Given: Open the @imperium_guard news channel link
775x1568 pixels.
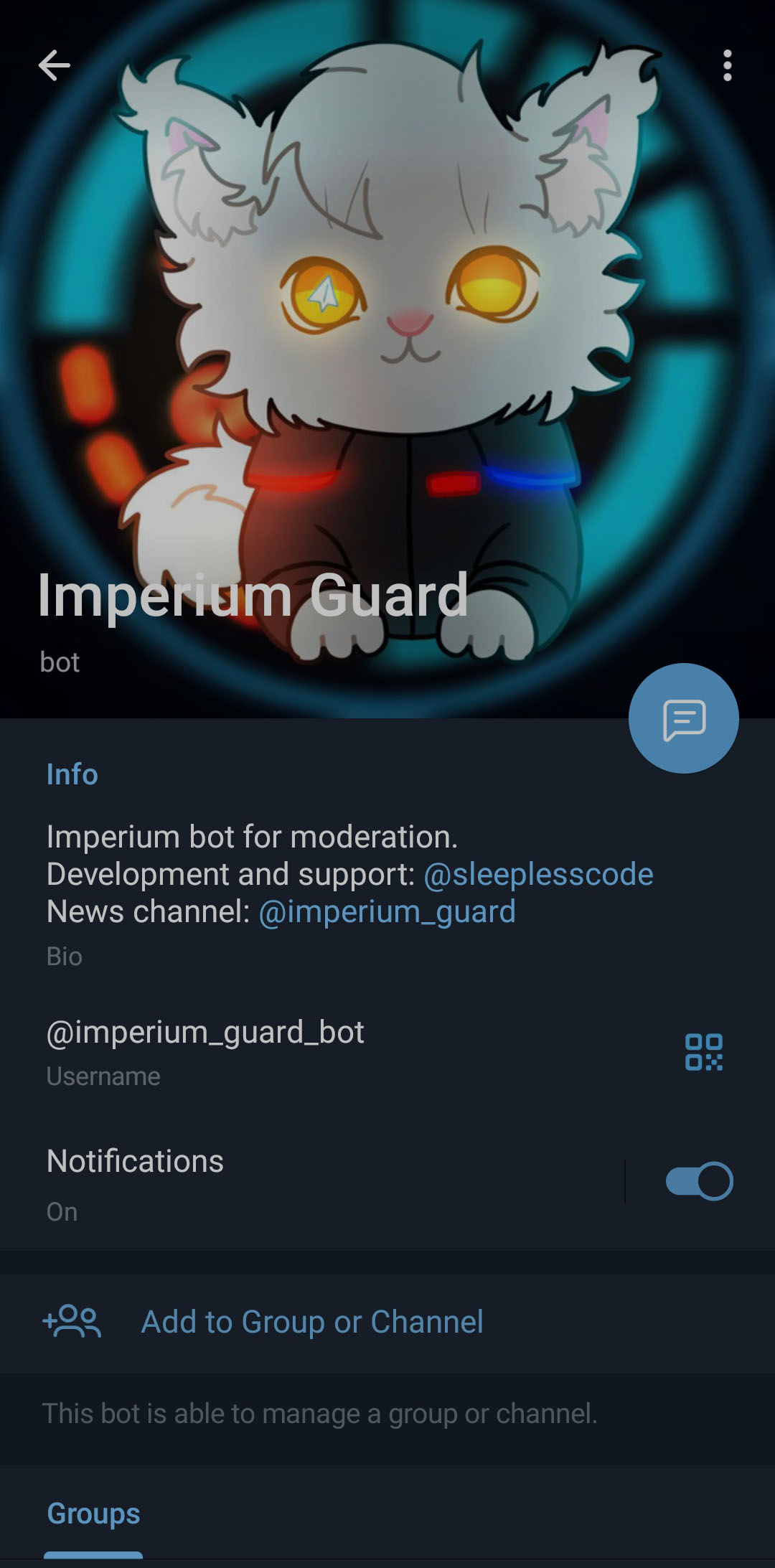Looking at the screenshot, I should (x=387, y=912).
